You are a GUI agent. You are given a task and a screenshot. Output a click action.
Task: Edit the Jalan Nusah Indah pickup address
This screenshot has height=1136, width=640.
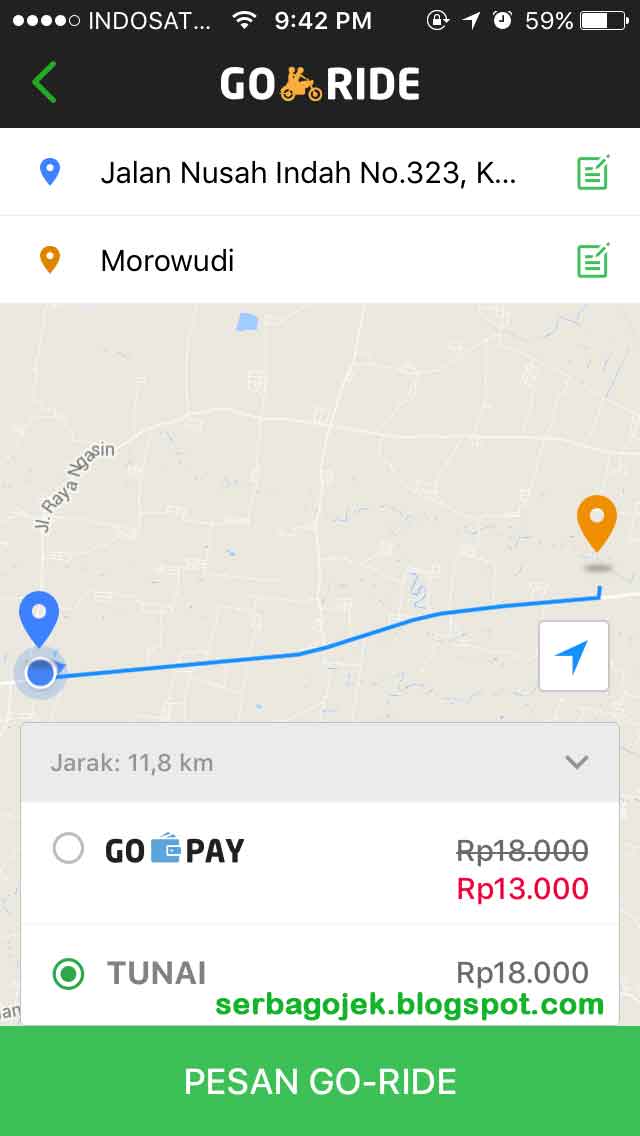click(308, 173)
